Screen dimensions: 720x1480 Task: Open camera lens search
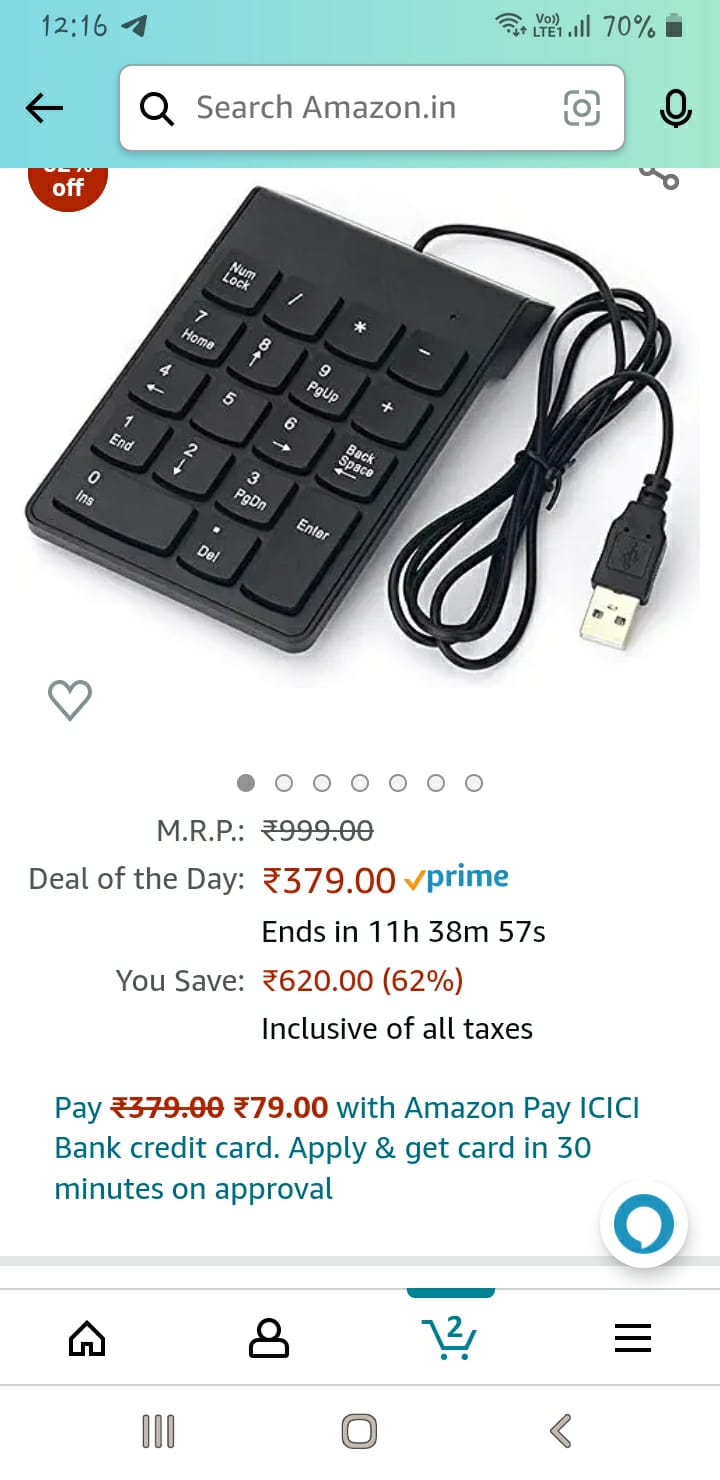click(582, 108)
